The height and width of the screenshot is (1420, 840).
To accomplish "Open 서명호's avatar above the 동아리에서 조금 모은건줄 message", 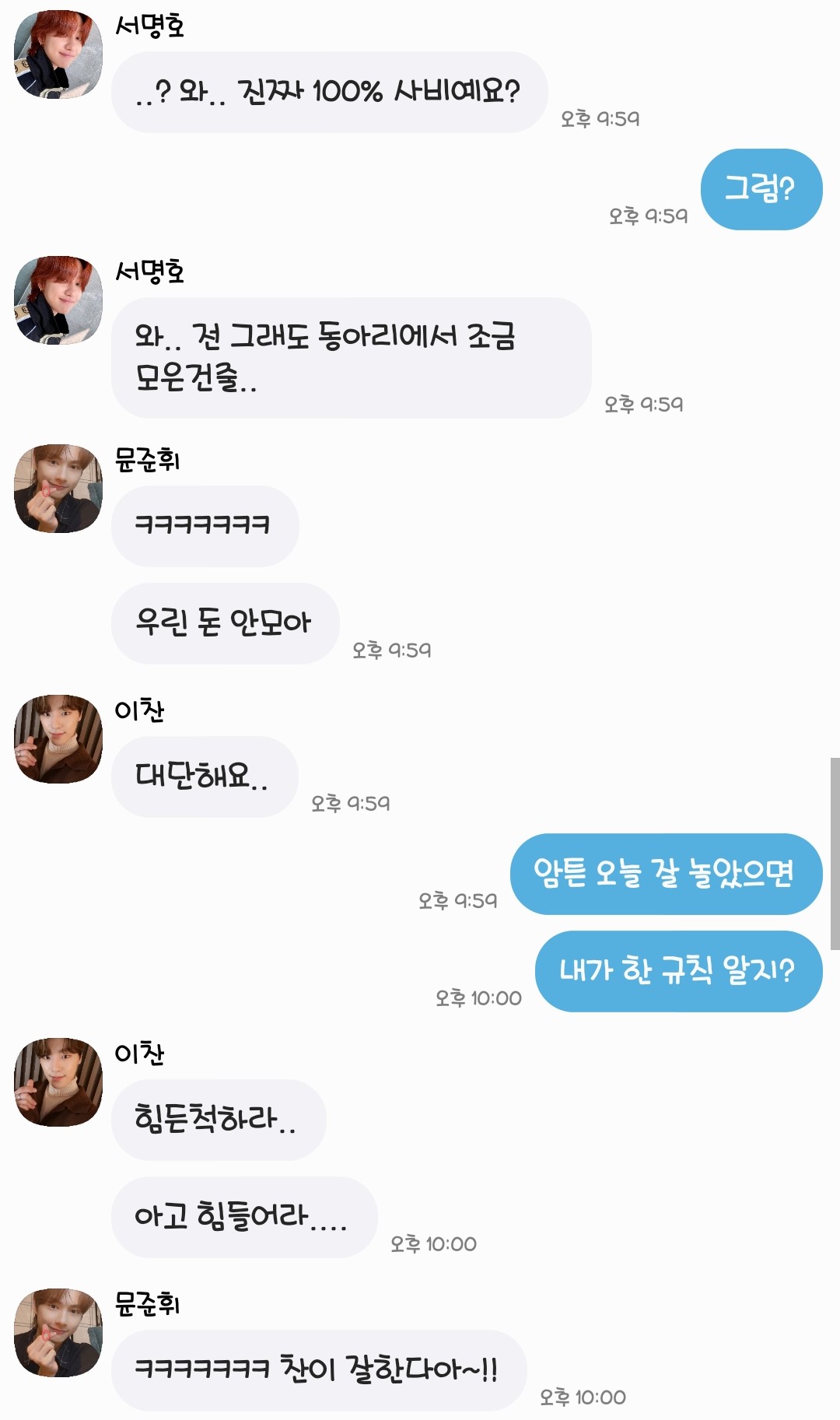I will click(x=58, y=300).
